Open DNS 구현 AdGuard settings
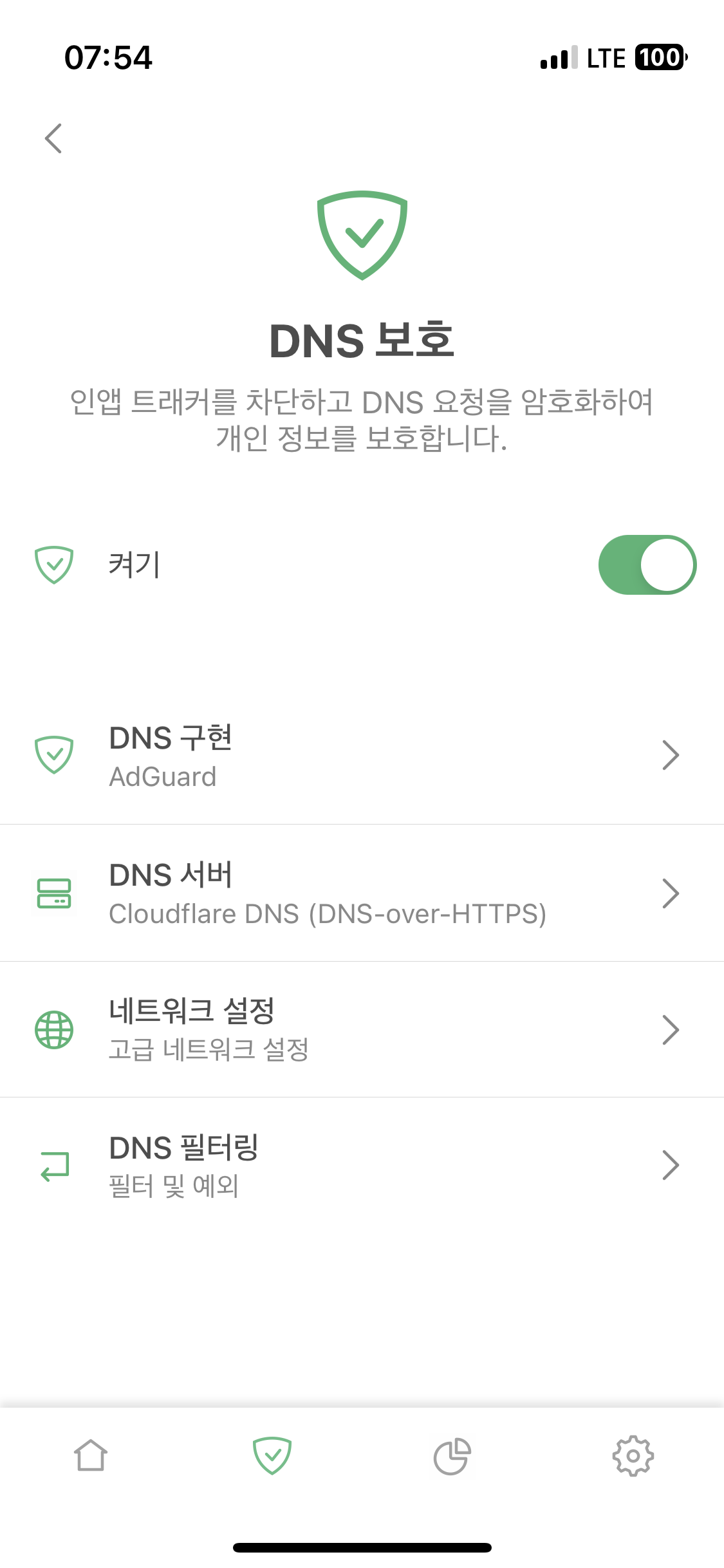The width and height of the screenshot is (724, 1568). click(362, 756)
